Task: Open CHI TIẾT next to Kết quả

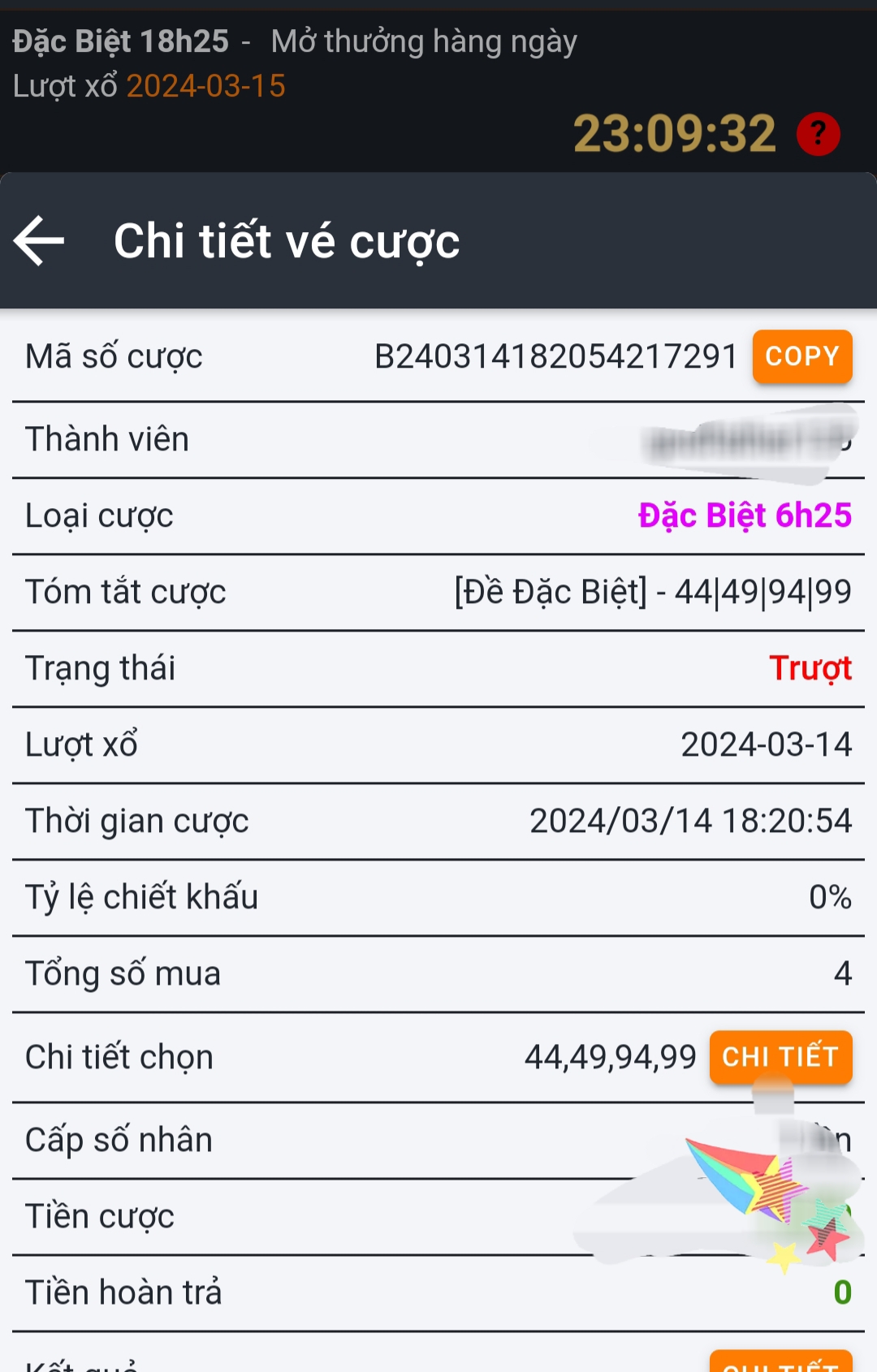Action: [780, 1362]
